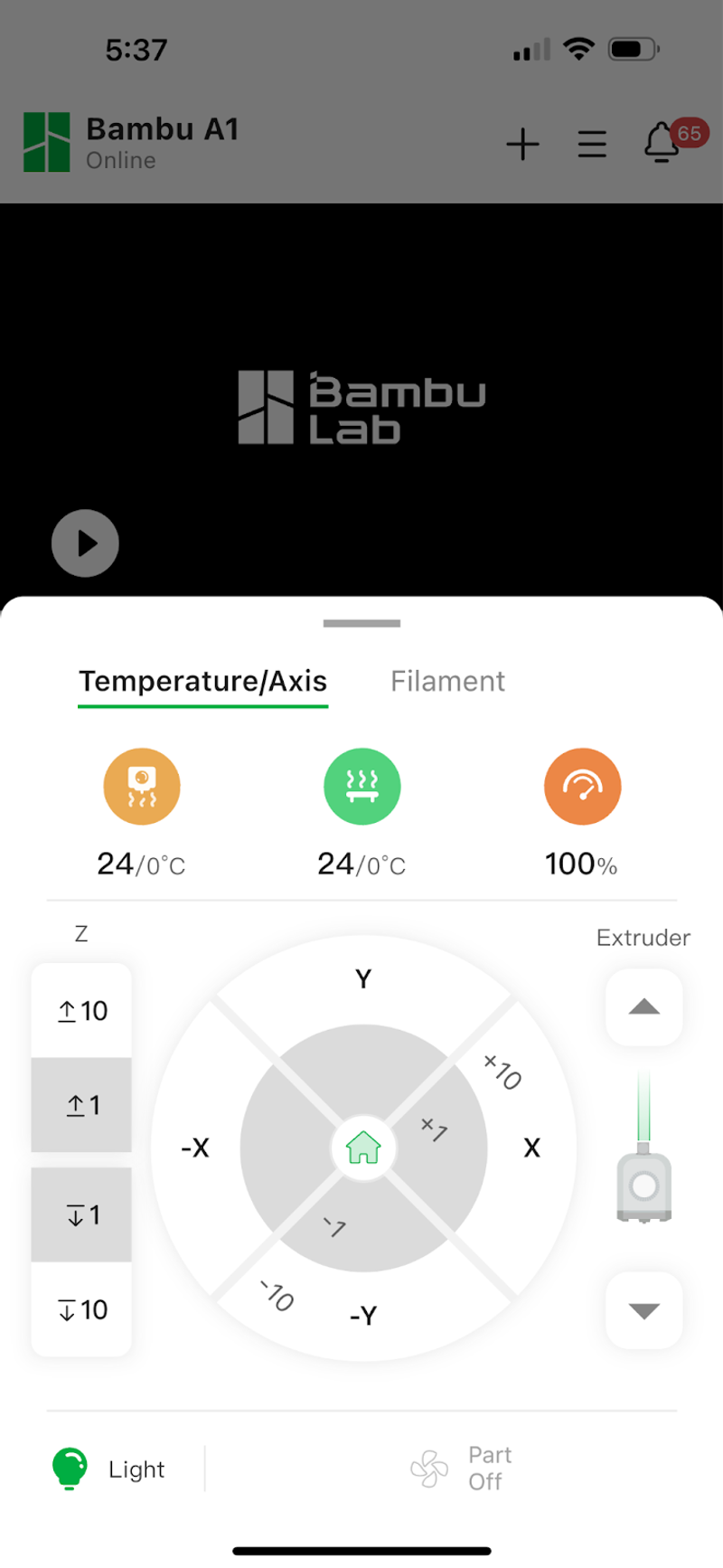Open the hamburger menu in the header

592,145
